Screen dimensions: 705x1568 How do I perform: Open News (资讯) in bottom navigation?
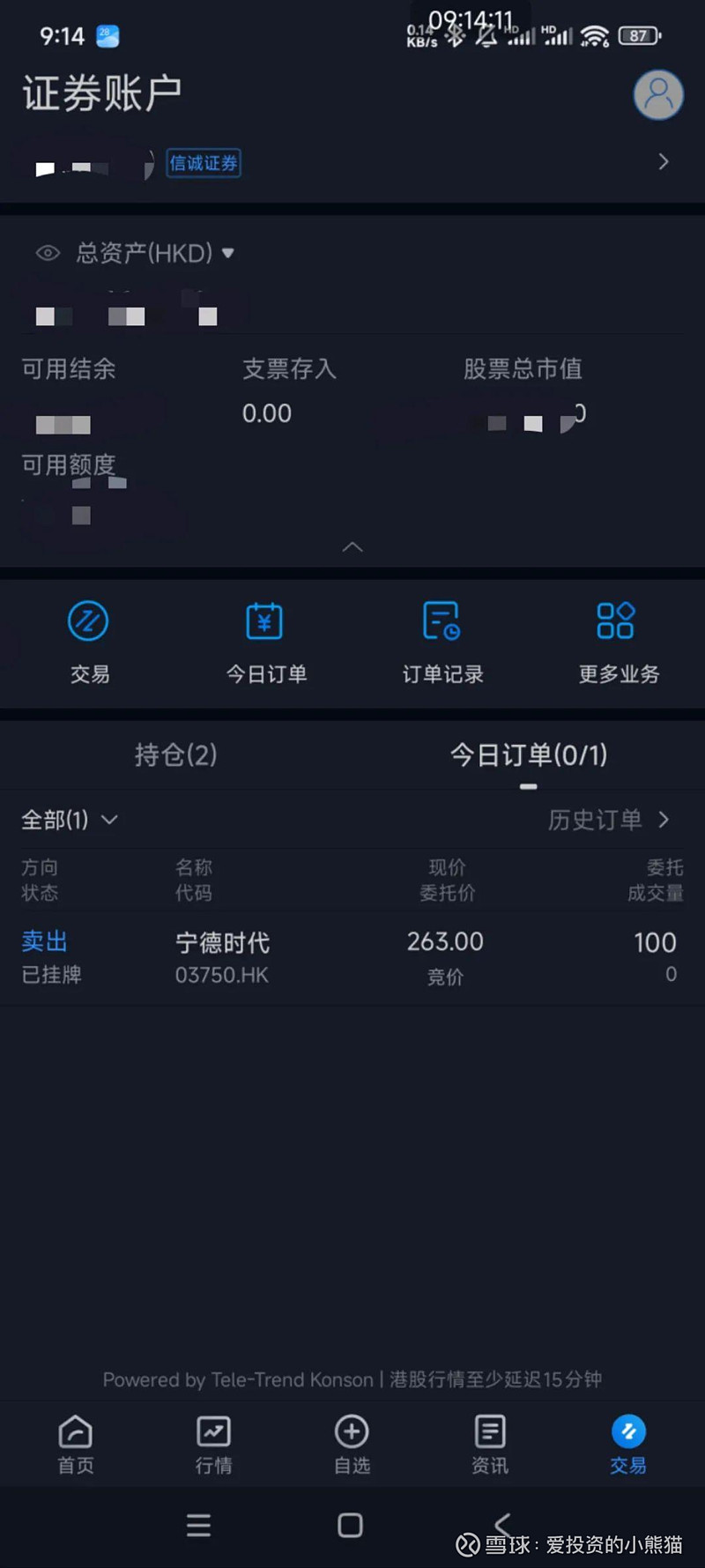(x=489, y=1444)
